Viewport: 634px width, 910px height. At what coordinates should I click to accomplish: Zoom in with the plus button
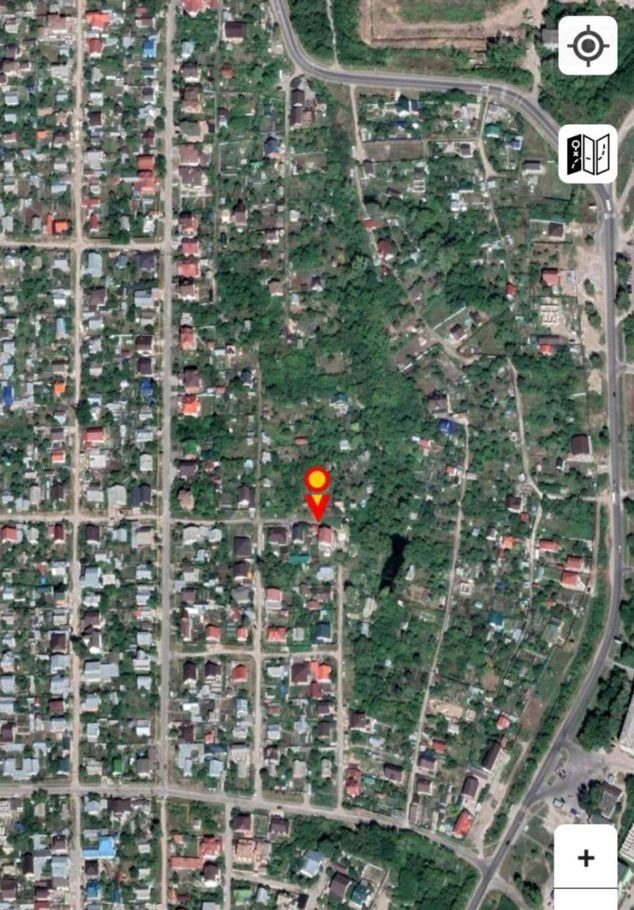pos(586,857)
